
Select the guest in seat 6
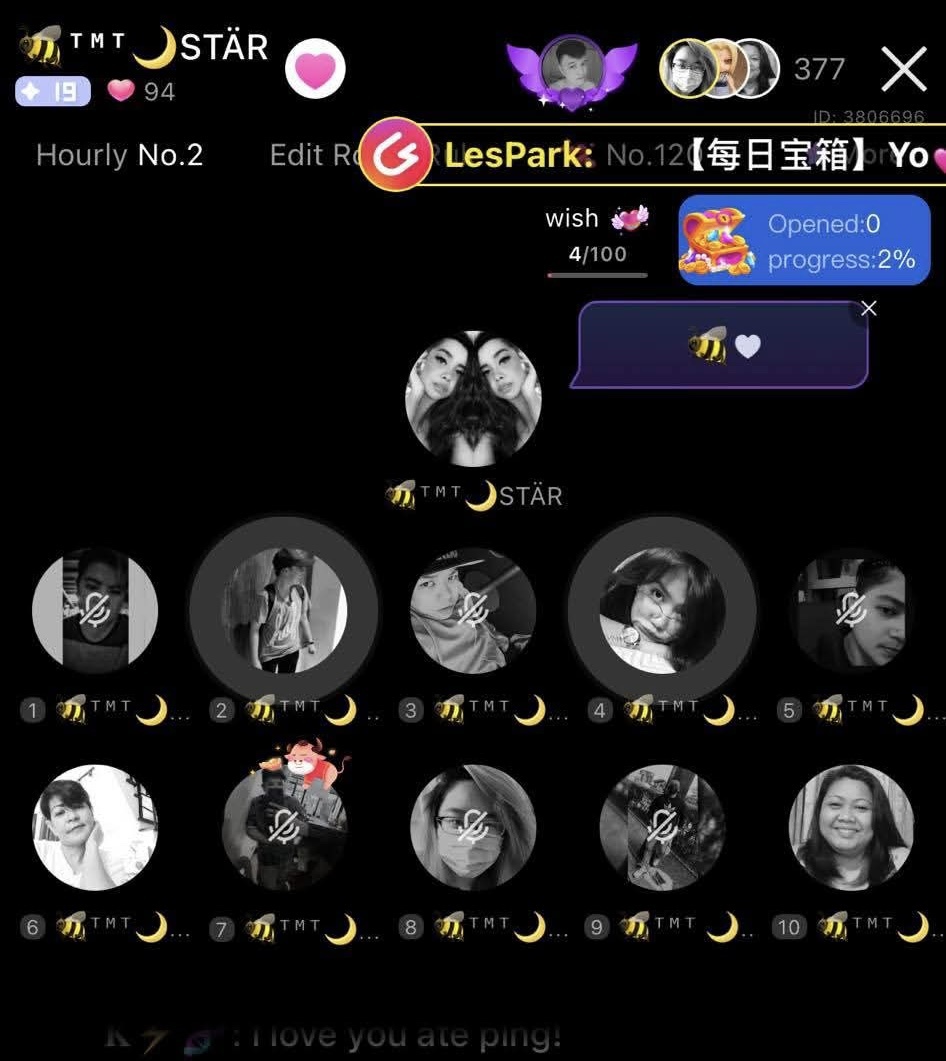95,826
